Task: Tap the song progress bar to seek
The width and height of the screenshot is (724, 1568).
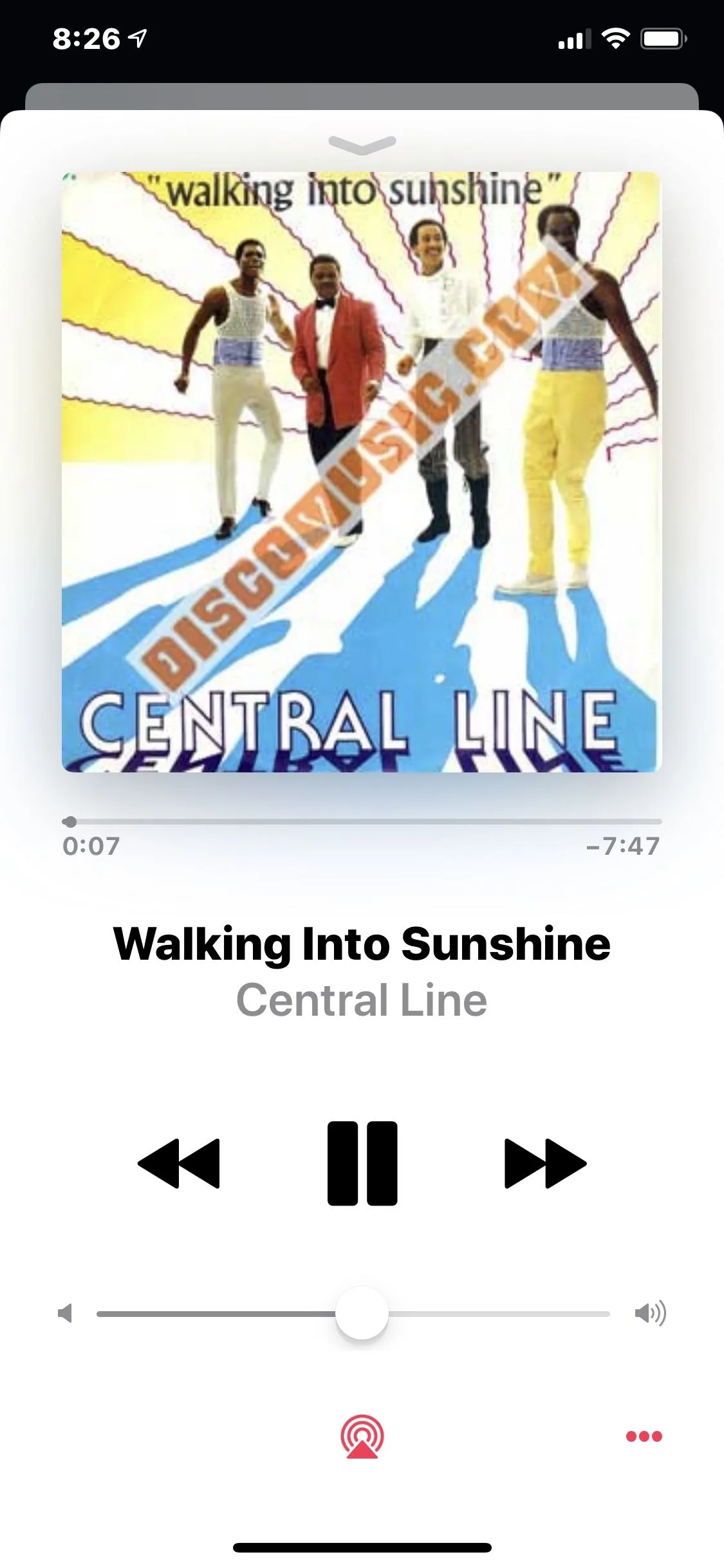Action: pos(362,821)
